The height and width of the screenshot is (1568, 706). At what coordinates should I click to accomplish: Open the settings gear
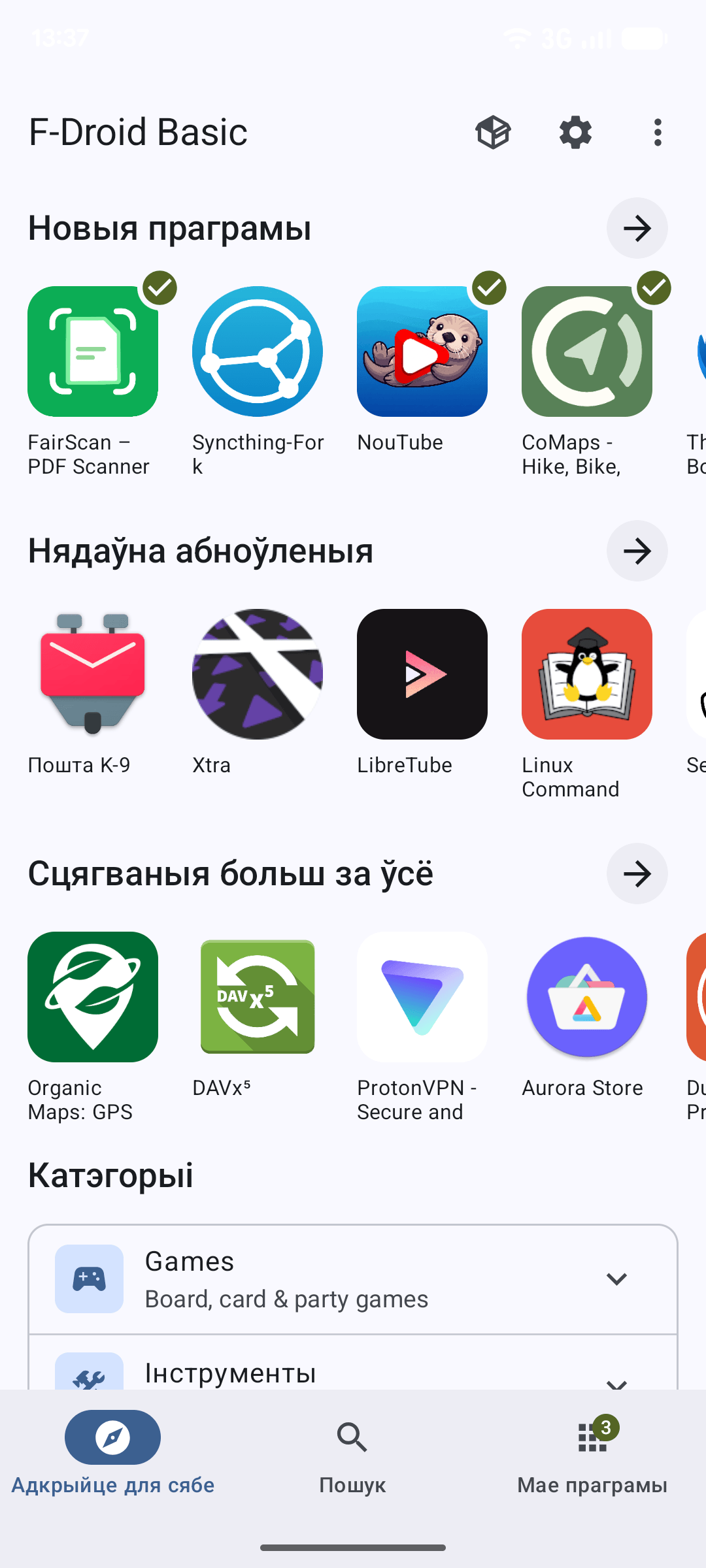(x=575, y=133)
